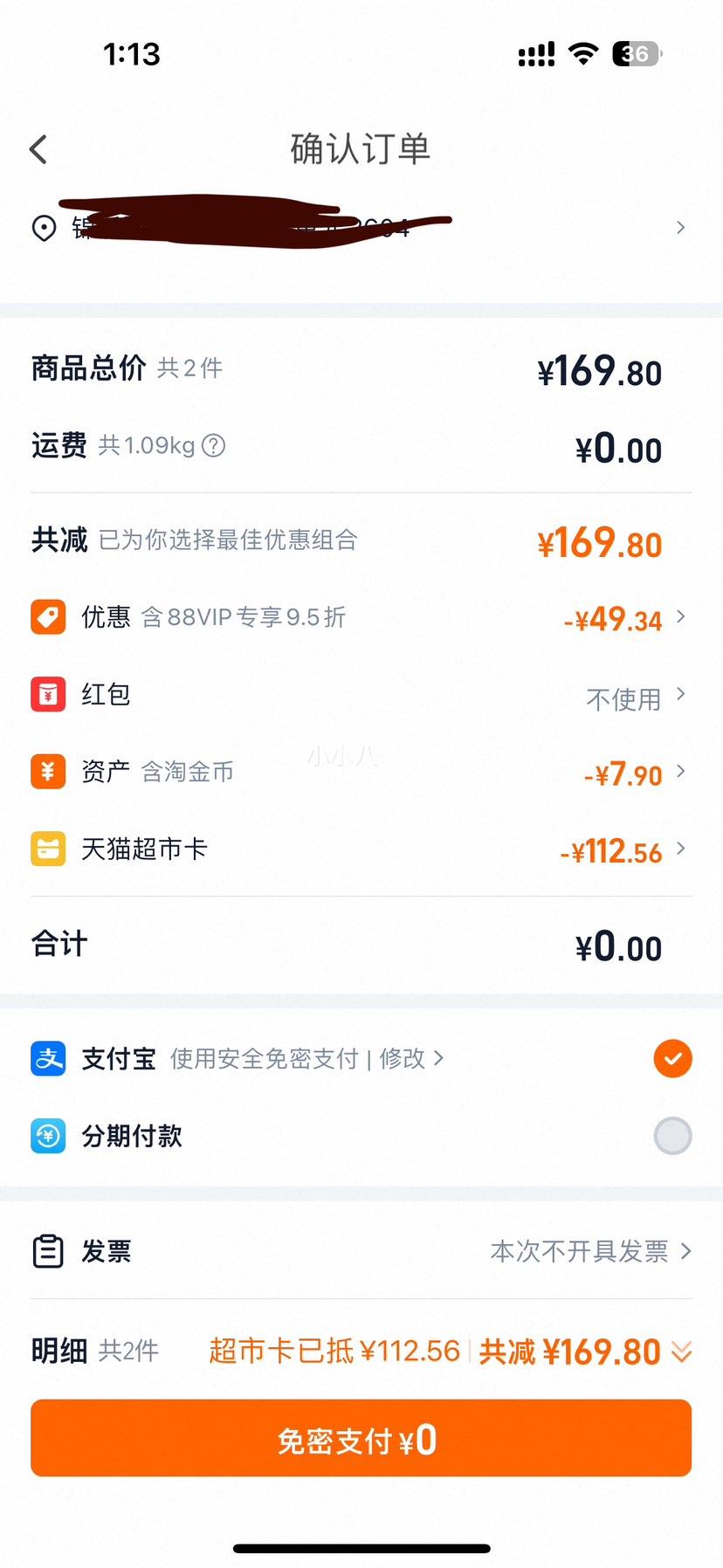
Task: Open the 资产 含淘金币 row
Action: (x=361, y=772)
